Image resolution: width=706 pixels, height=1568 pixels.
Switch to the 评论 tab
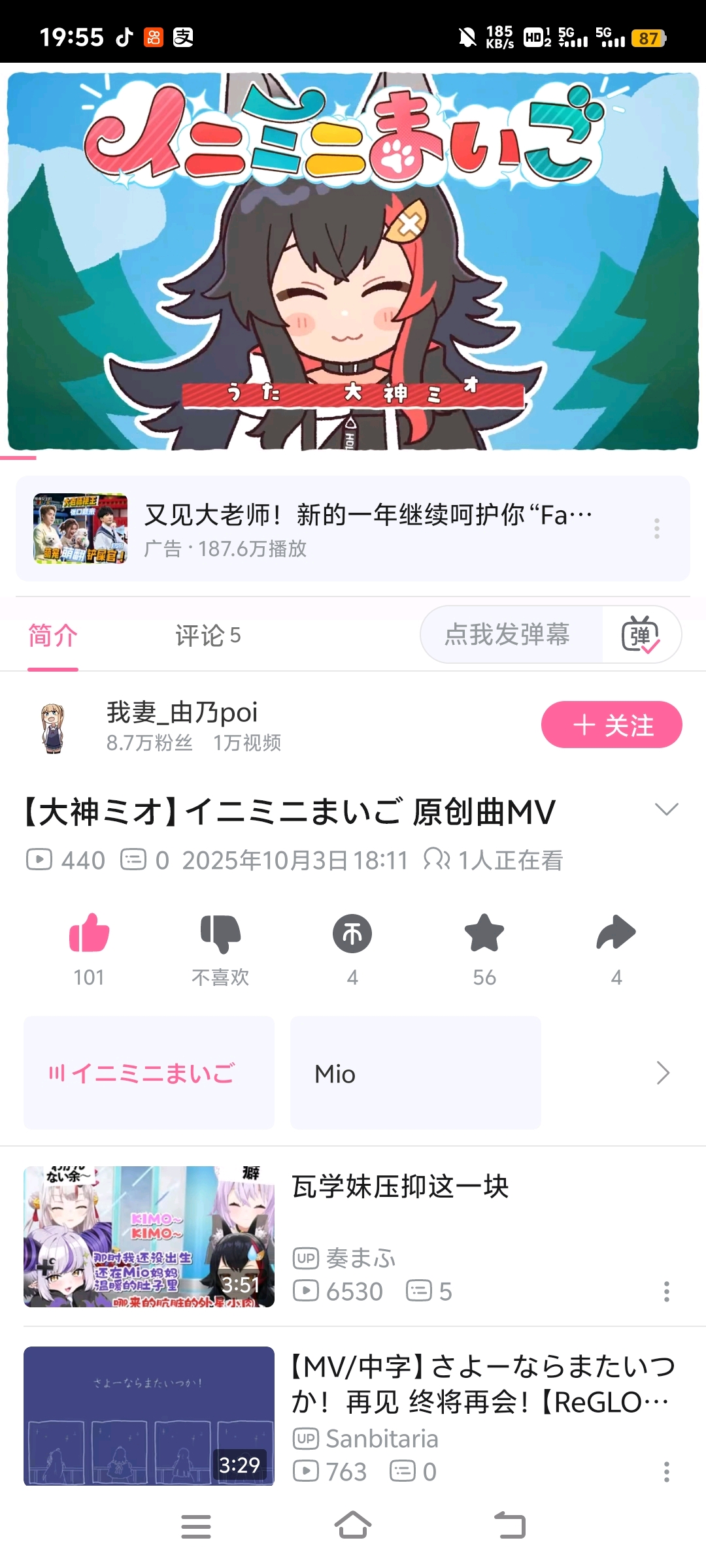tap(208, 635)
